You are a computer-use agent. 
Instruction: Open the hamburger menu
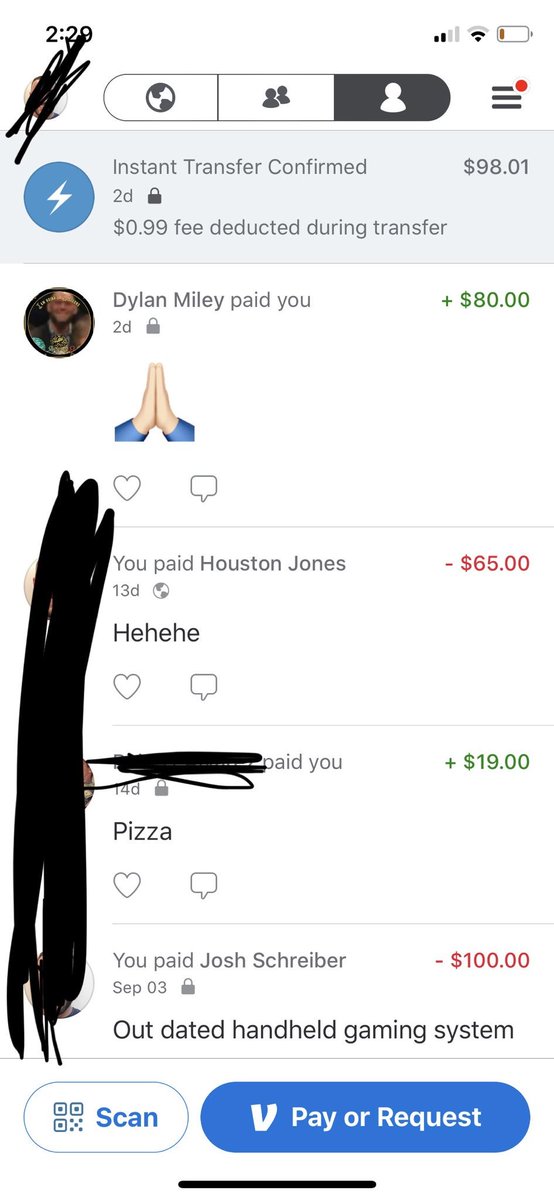[508, 97]
